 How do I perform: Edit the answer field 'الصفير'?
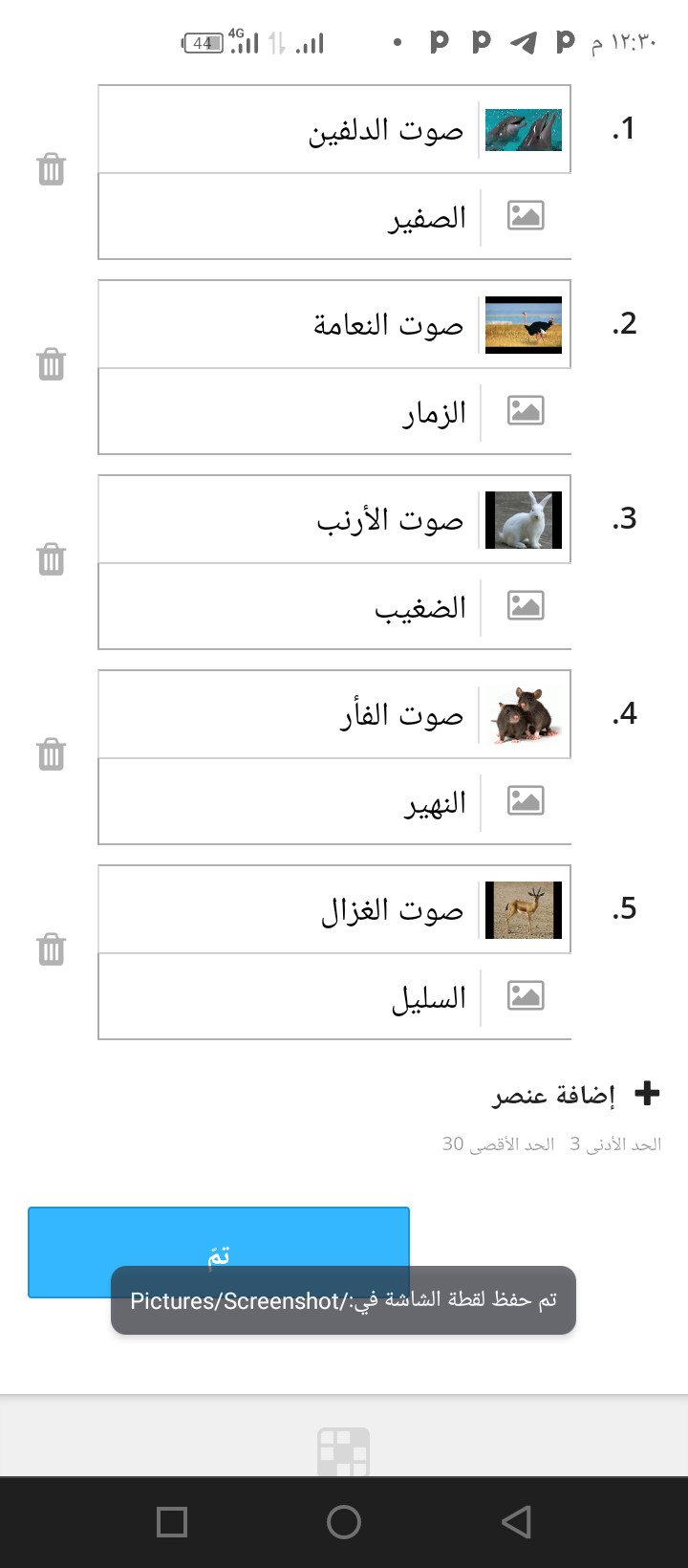tap(287, 217)
